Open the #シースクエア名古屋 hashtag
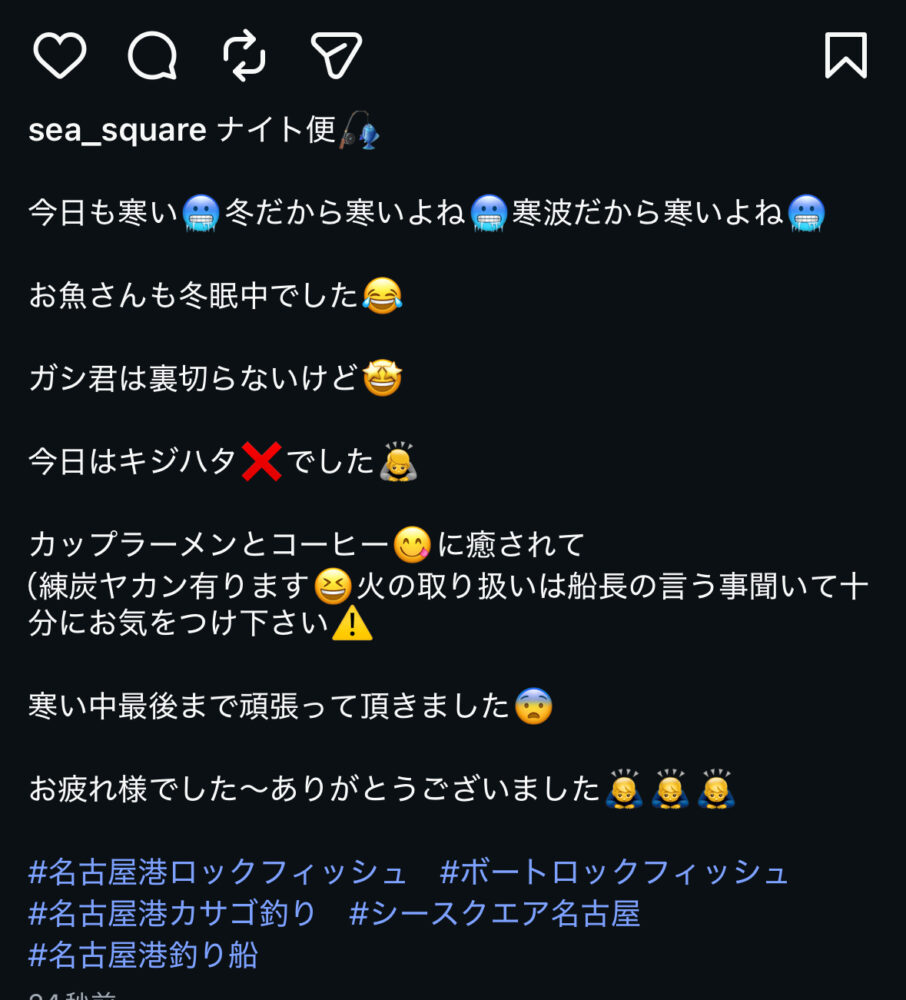This screenshot has height=1000, width=906. 494,913
